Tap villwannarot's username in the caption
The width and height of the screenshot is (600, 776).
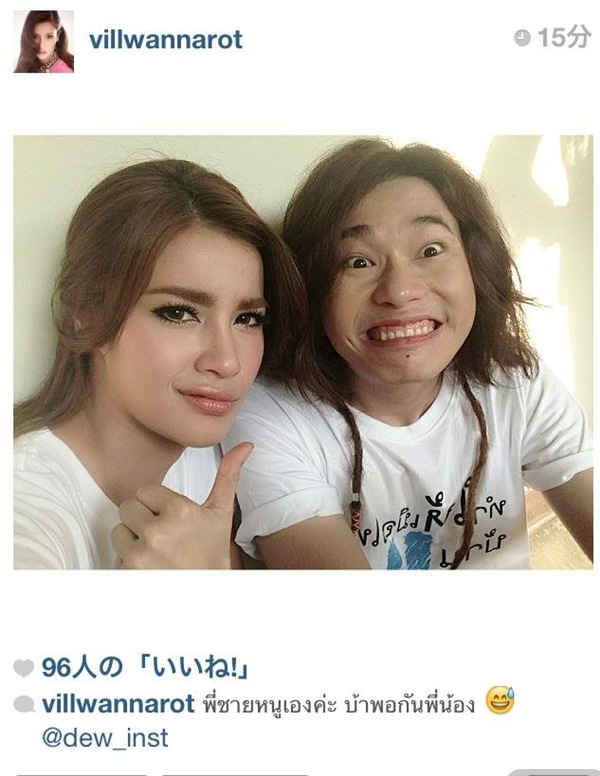click(118, 704)
